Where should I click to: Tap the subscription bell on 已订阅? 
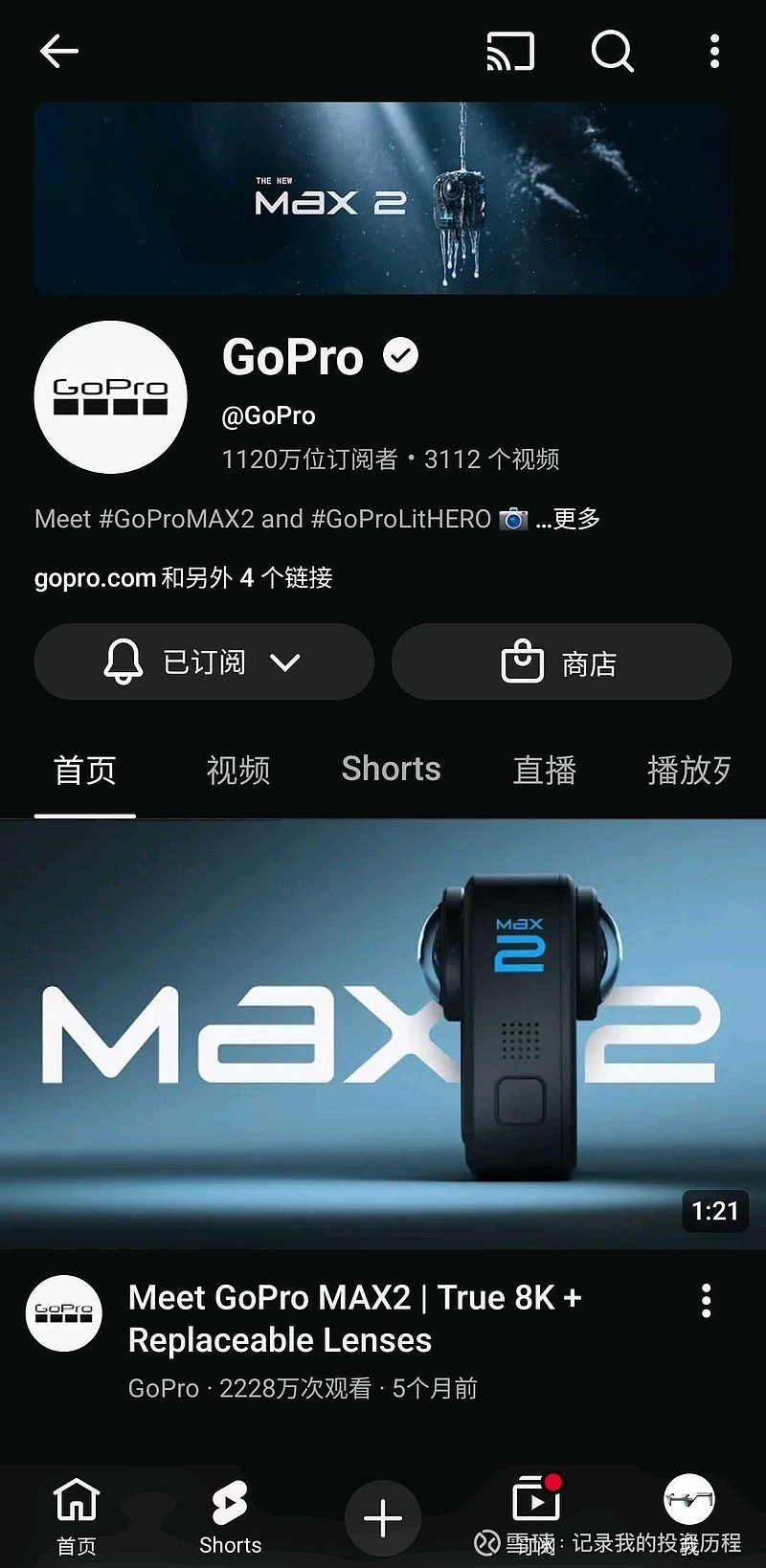pos(124,661)
